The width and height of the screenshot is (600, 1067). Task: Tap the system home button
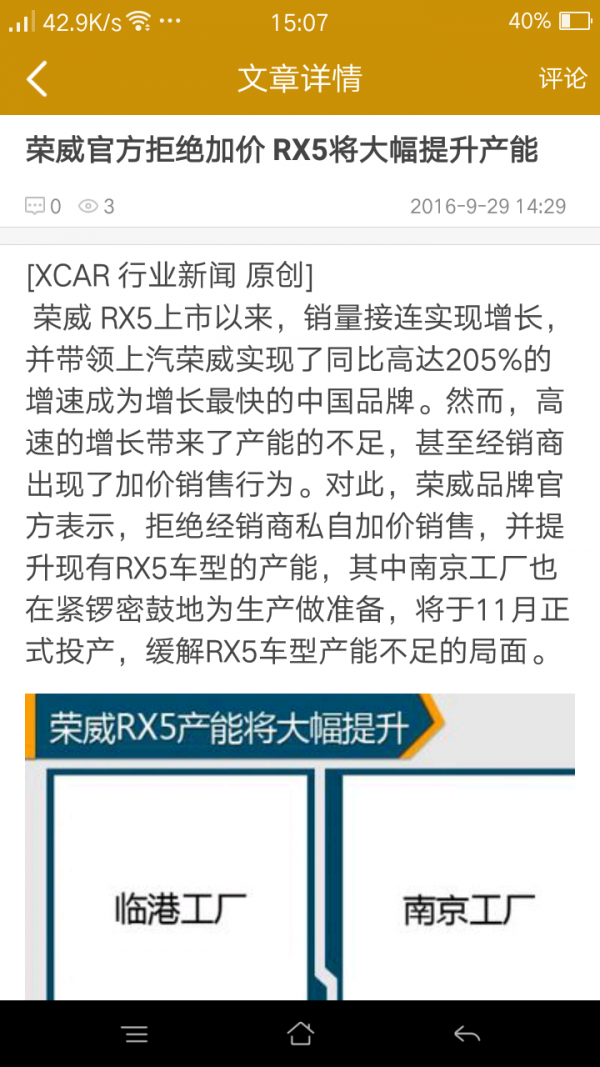click(300, 1033)
